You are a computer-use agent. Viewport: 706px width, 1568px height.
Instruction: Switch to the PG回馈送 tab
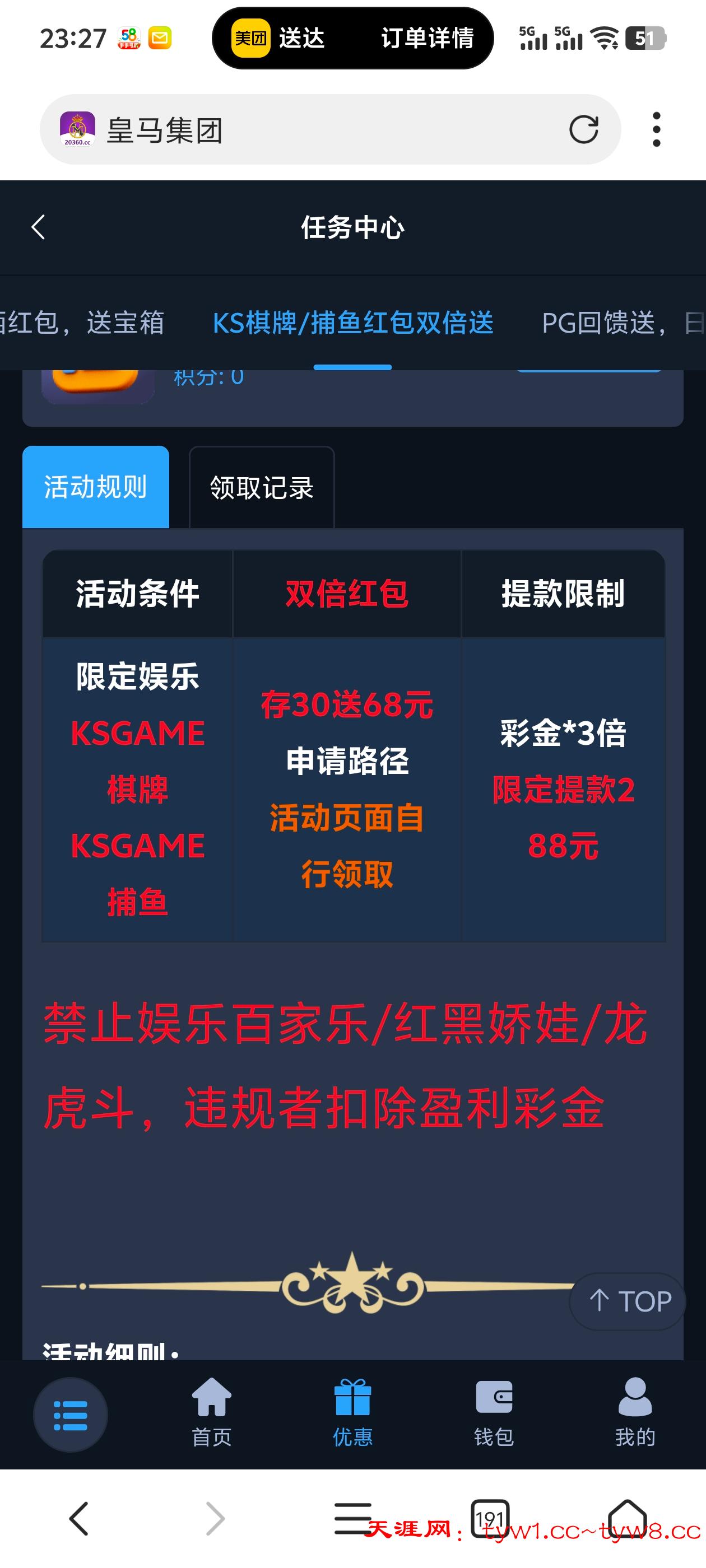609,323
